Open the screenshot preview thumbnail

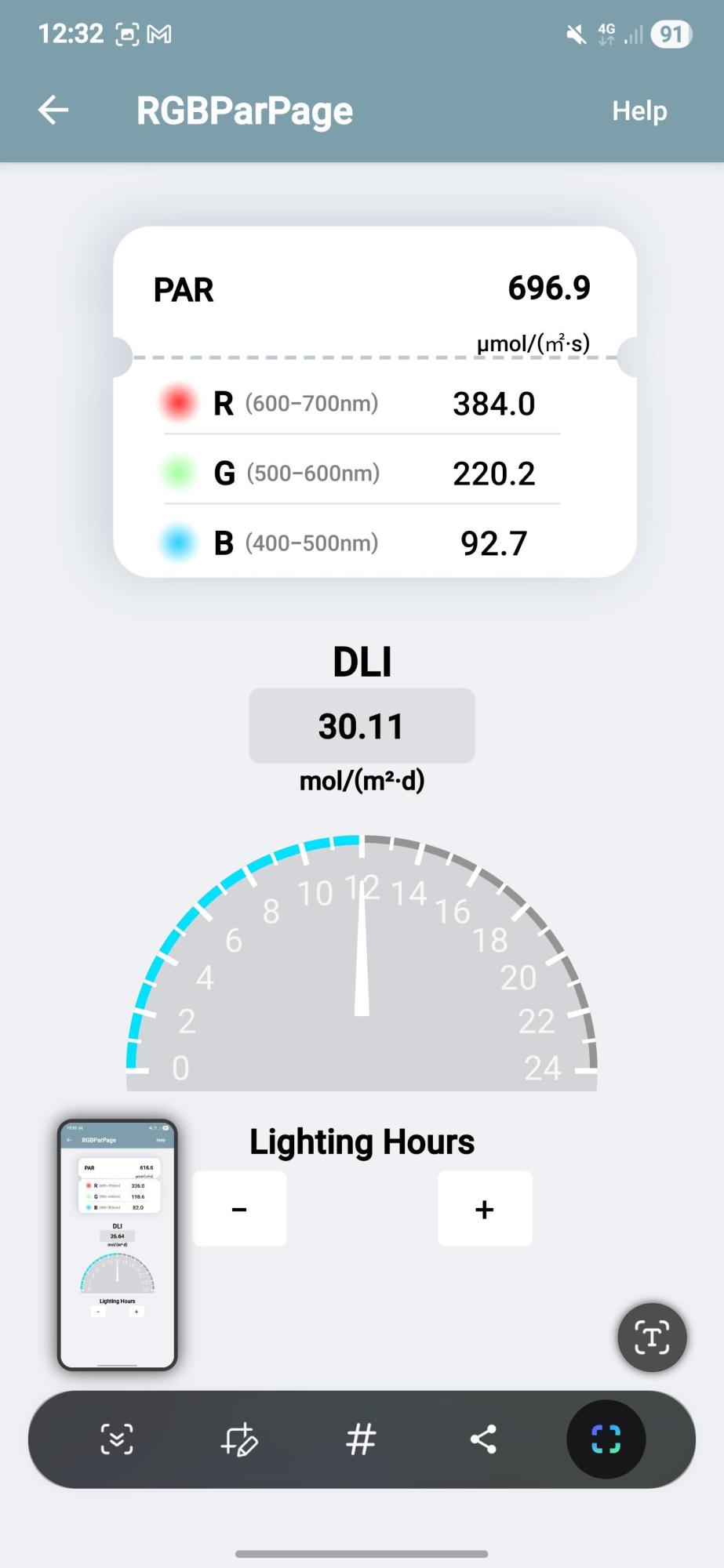[x=118, y=1244]
